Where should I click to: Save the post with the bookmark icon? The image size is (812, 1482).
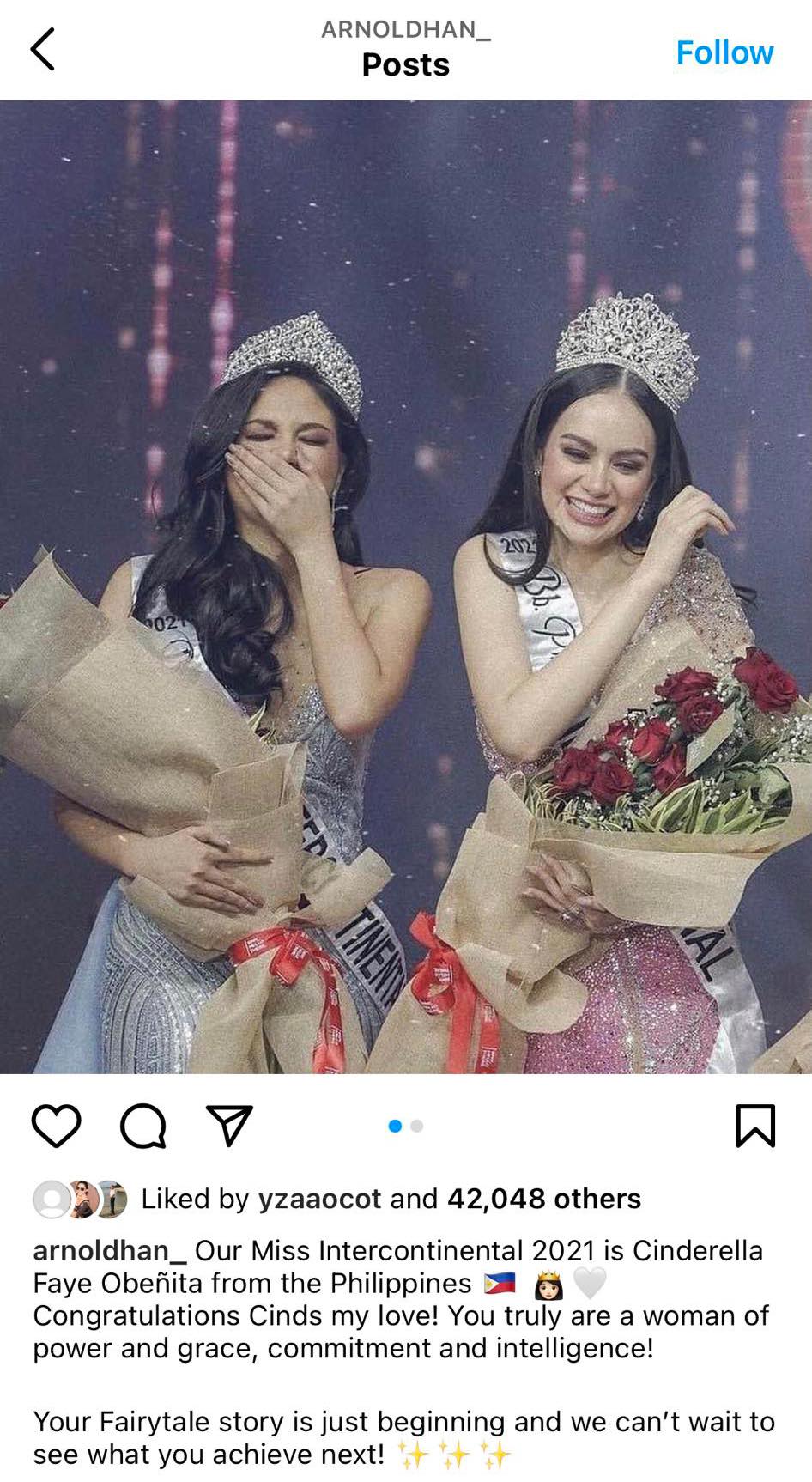[754, 1126]
